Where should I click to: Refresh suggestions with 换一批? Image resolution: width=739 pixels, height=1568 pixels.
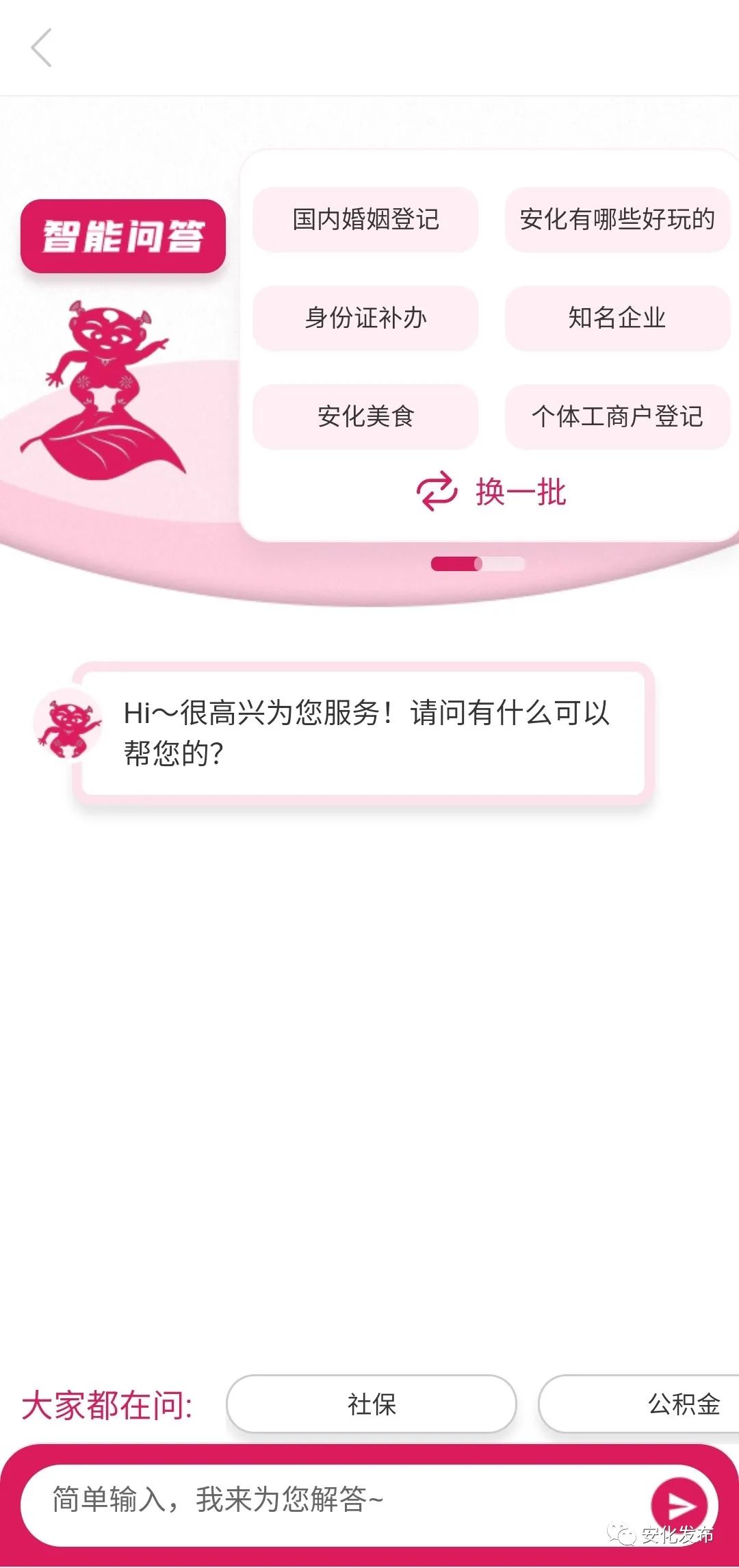click(491, 492)
